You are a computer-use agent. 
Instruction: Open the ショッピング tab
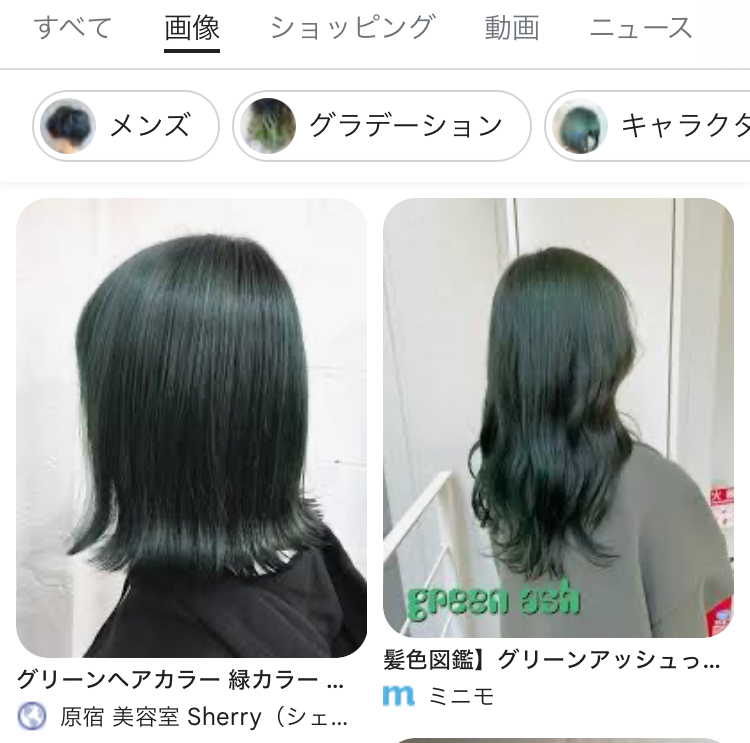352,27
